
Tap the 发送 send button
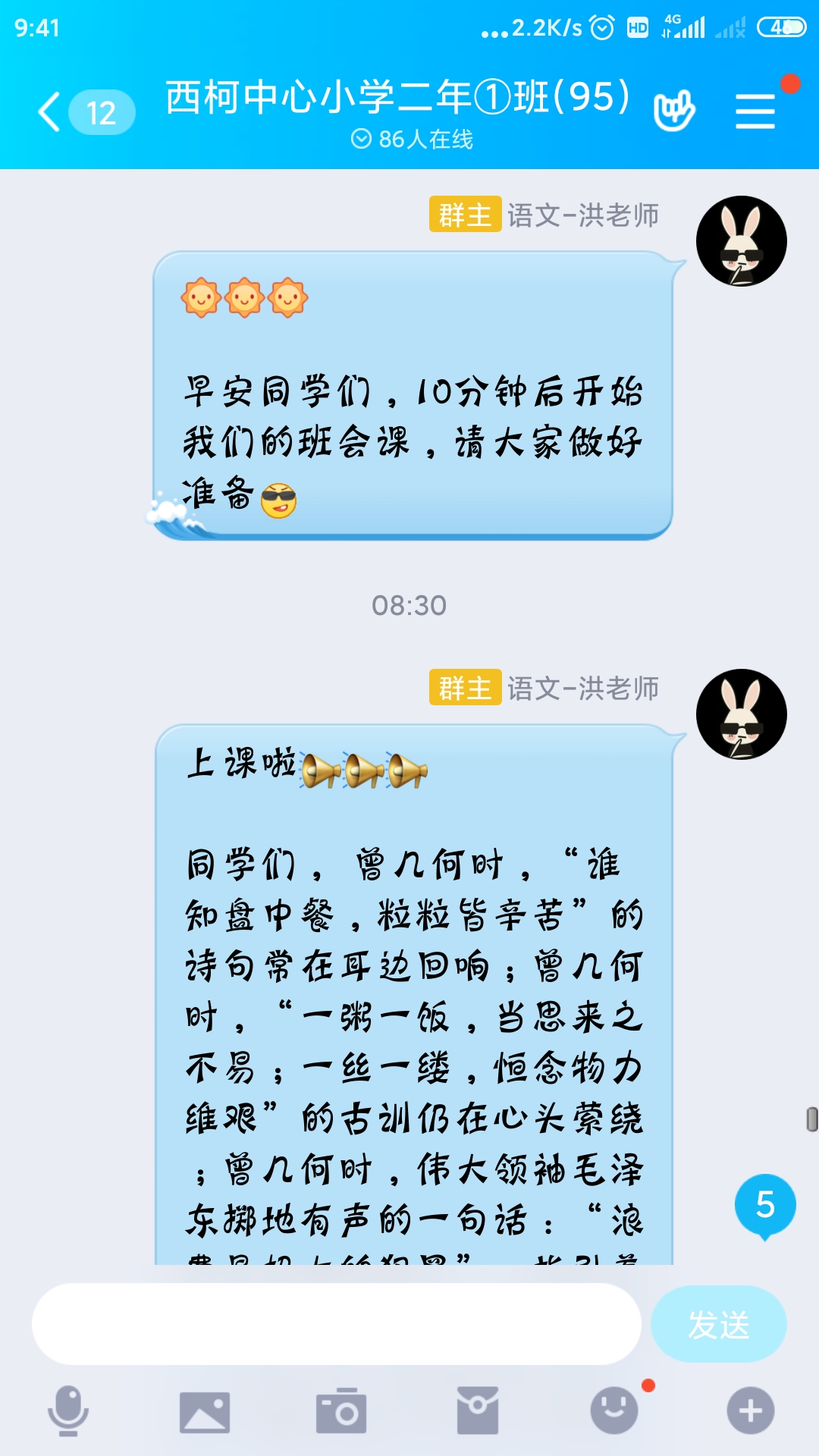pos(718,1324)
